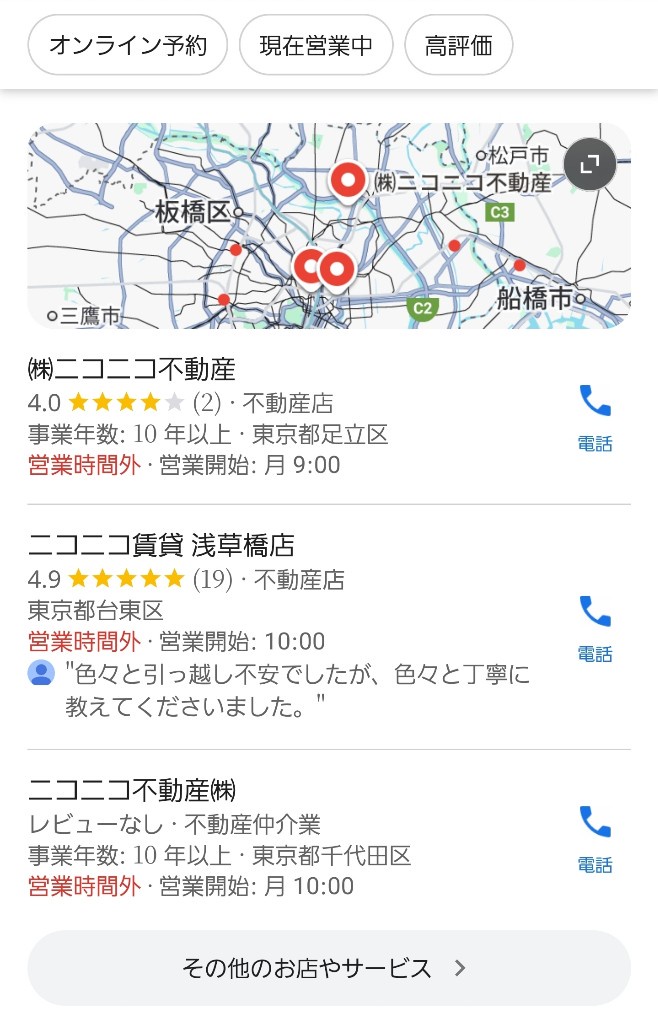Show more with その他のお店やサービス
Viewport: 658px width, 1024px height.
click(328, 968)
